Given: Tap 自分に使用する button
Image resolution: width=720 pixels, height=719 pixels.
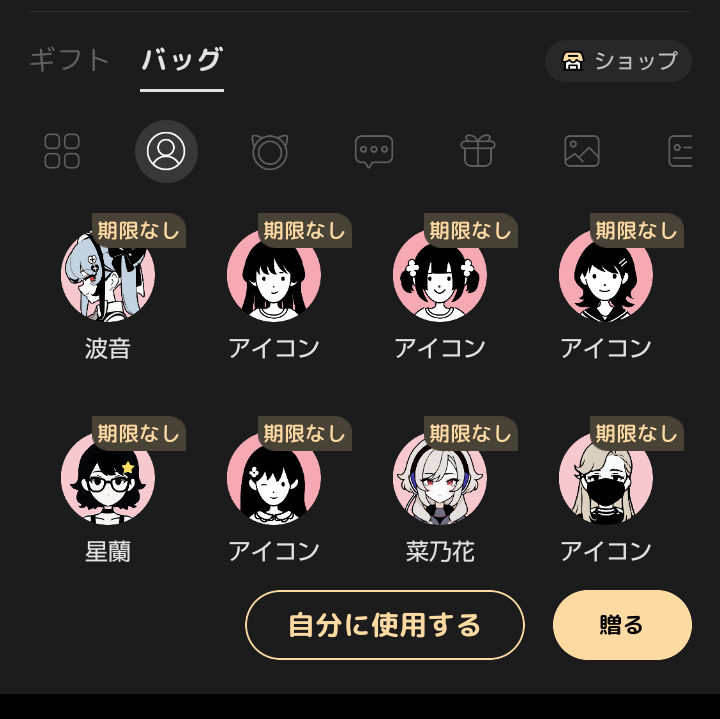Looking at the screenshot, I should coord(385,625).
